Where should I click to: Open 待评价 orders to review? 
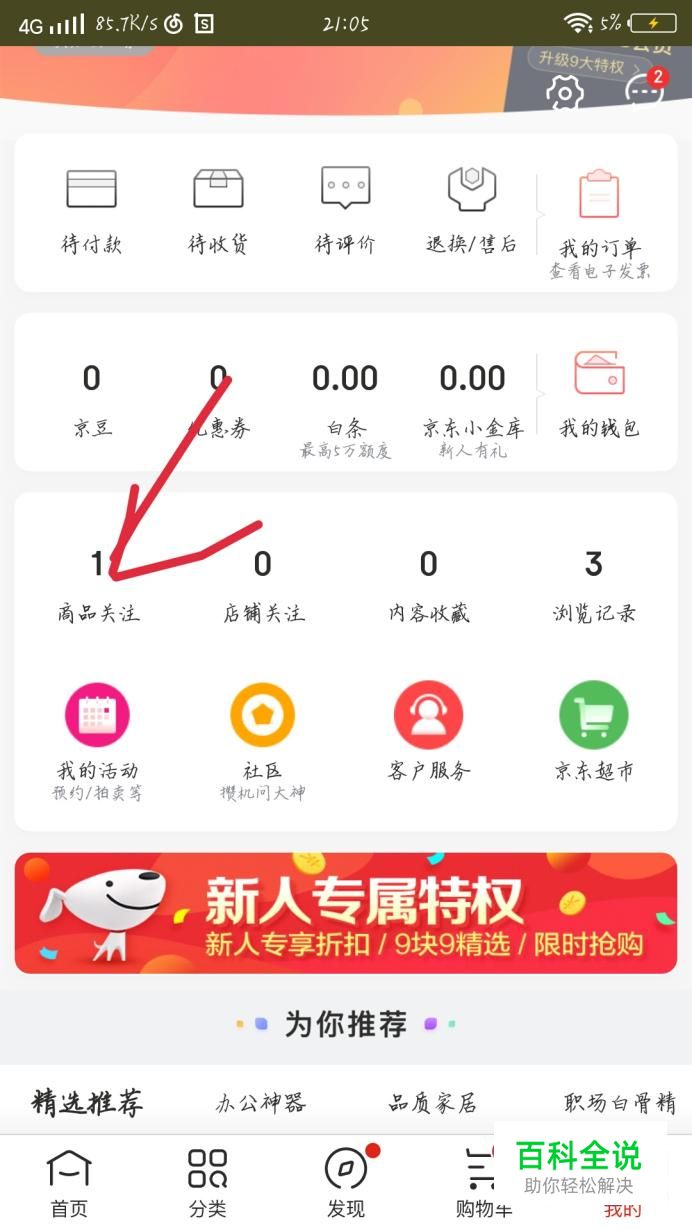click(345, 211)
